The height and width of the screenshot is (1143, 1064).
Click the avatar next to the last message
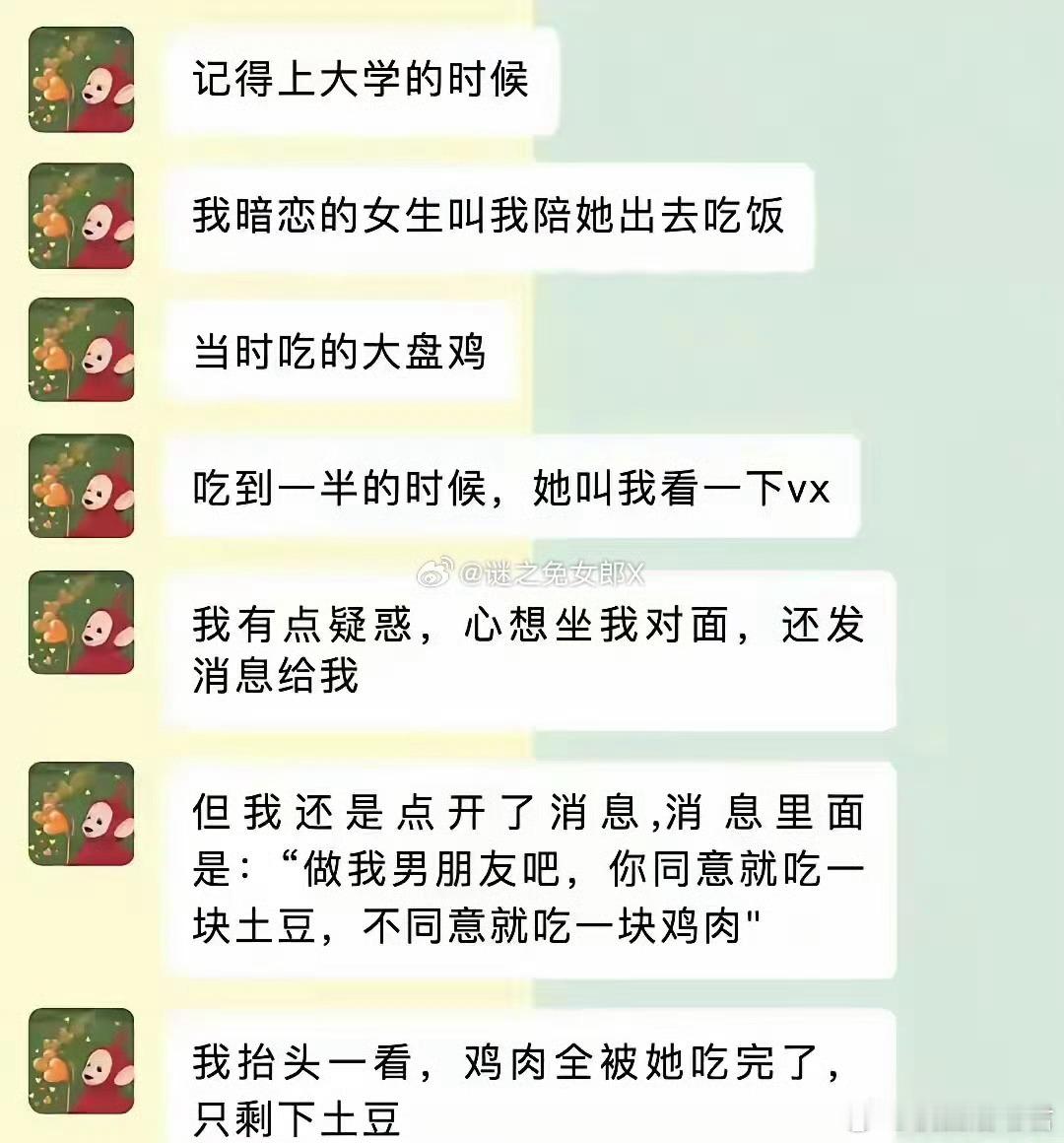[x=81, y=1049]
